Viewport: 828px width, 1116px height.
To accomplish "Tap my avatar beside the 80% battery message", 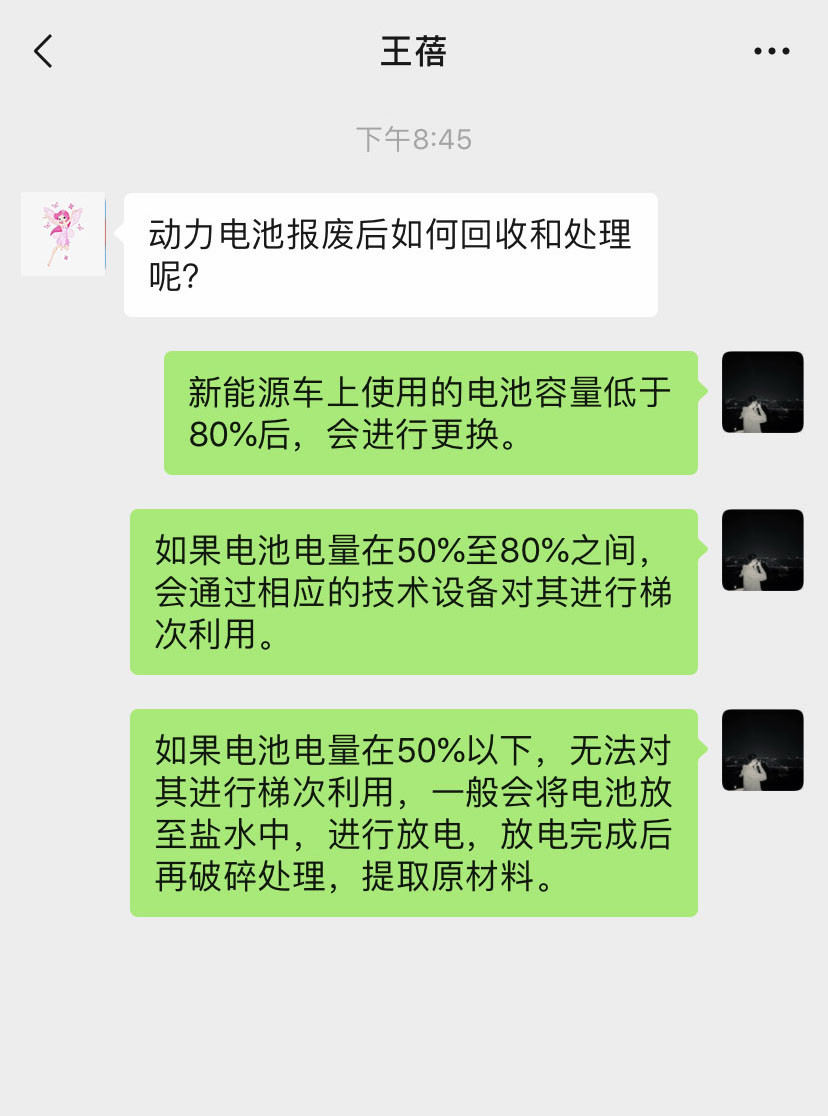I will click(762, 392).
